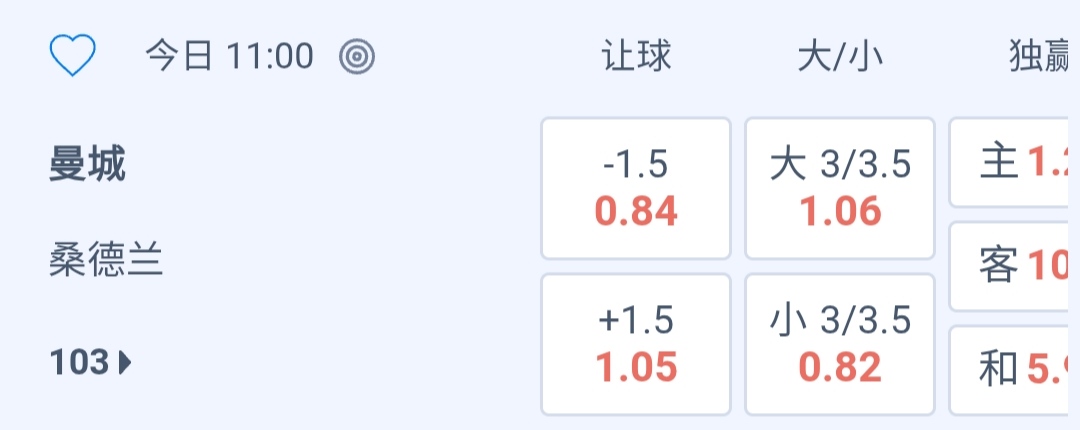The height and width of the screenshot is (430, 1080).
Task: Open 曼城 match details
Action: (x=88, y=165)
